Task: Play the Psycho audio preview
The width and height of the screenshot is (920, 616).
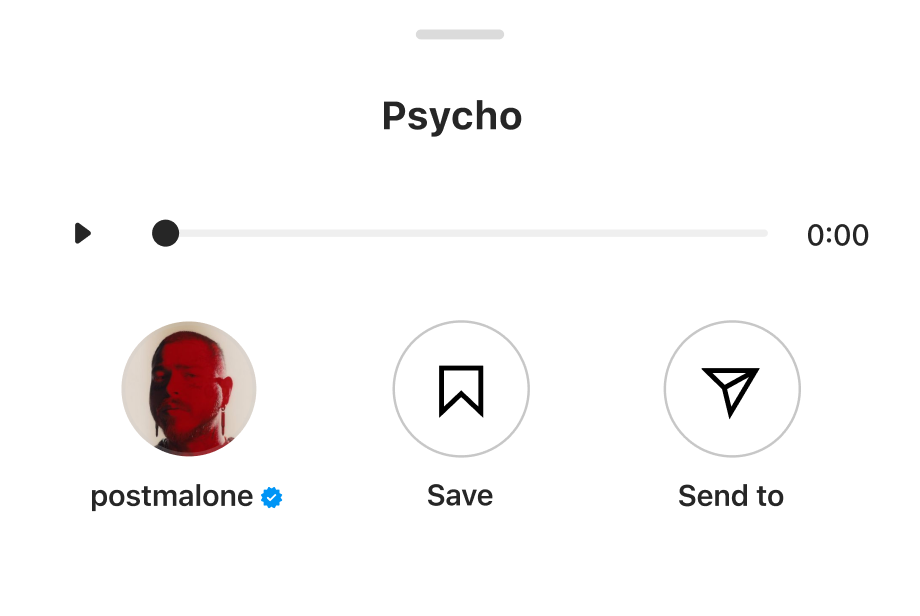Action: [x=83, y=234]
